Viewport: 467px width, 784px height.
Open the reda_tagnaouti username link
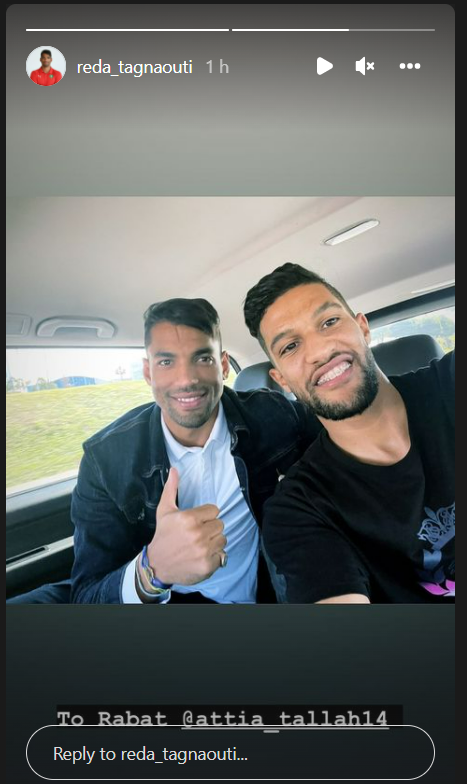tap(134, 67)
